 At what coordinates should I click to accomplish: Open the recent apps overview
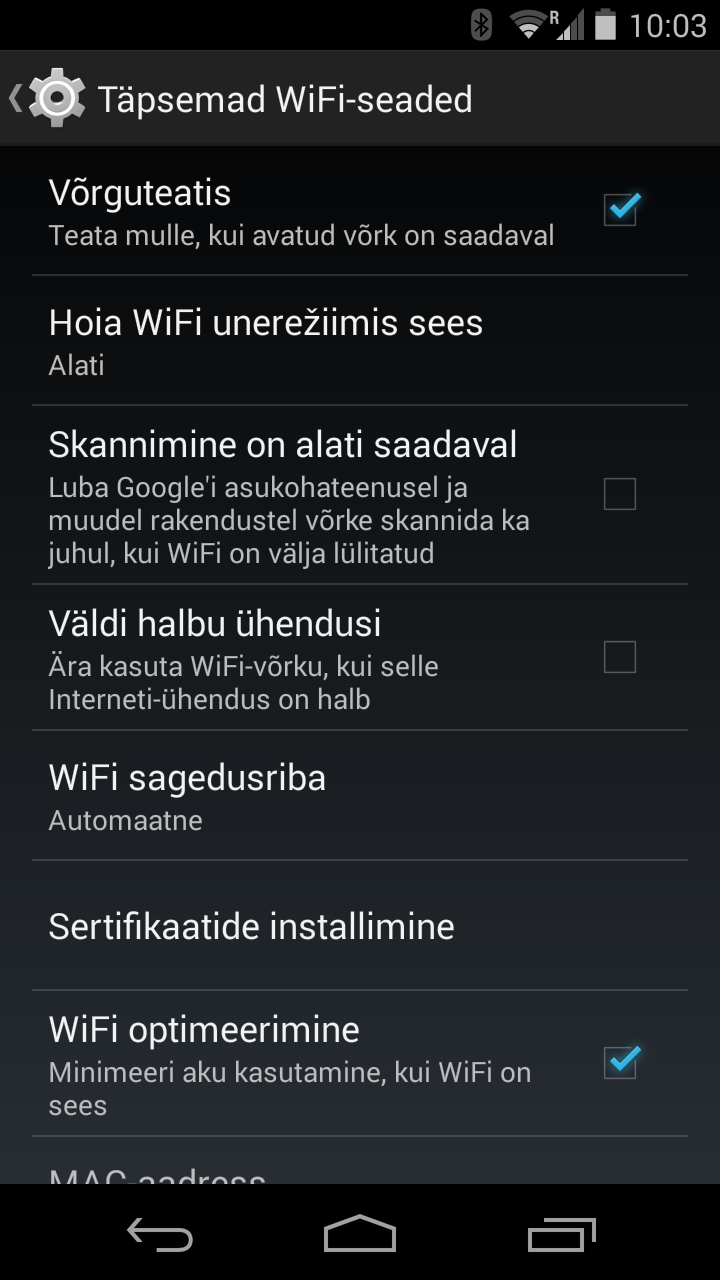pos(561,1235)
